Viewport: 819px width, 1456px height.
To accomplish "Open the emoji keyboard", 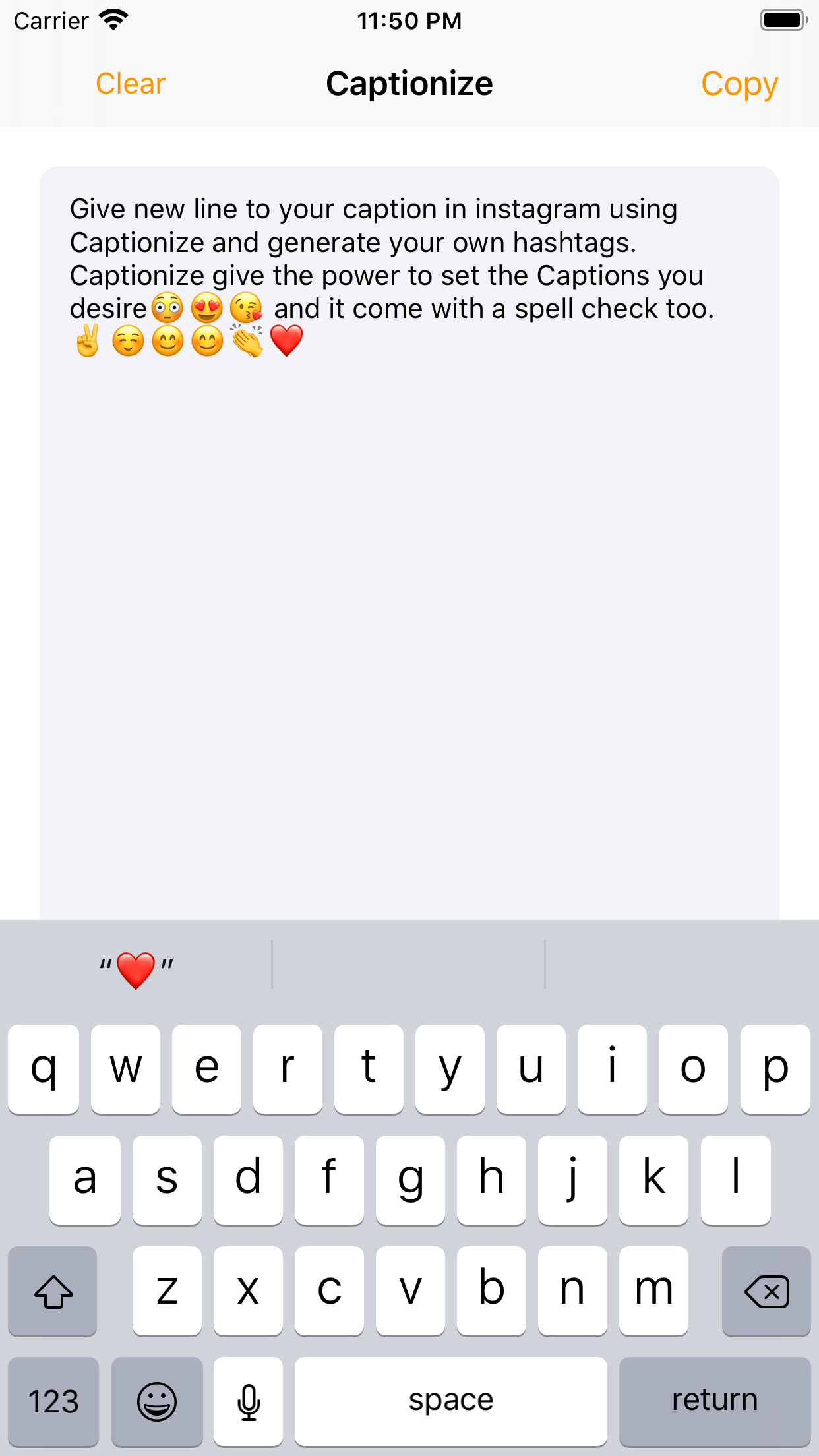I will pos(157,1400).
